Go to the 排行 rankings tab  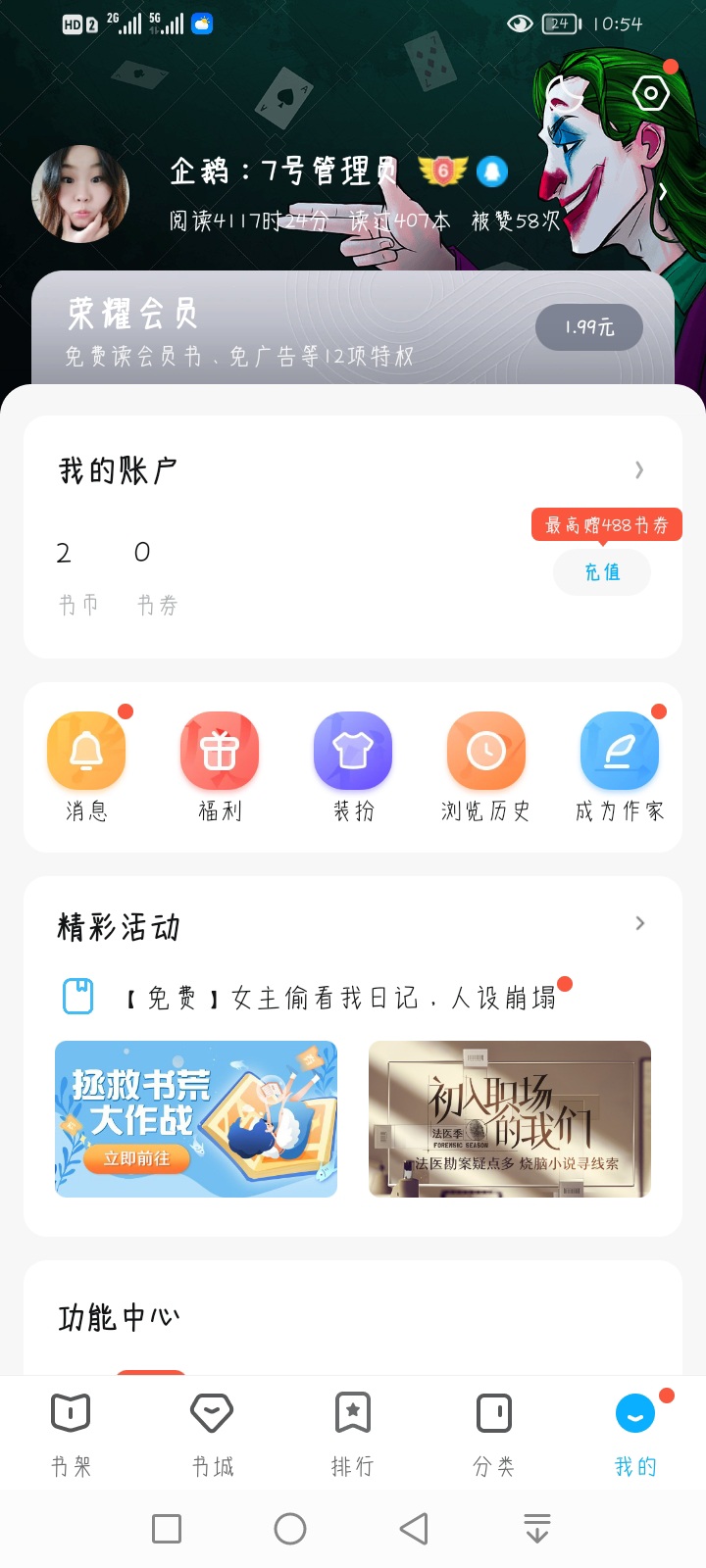[352, 1432]
